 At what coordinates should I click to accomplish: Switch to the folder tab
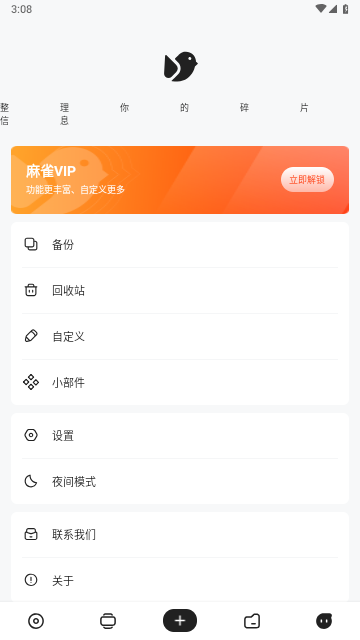click(x=252, y=621)
